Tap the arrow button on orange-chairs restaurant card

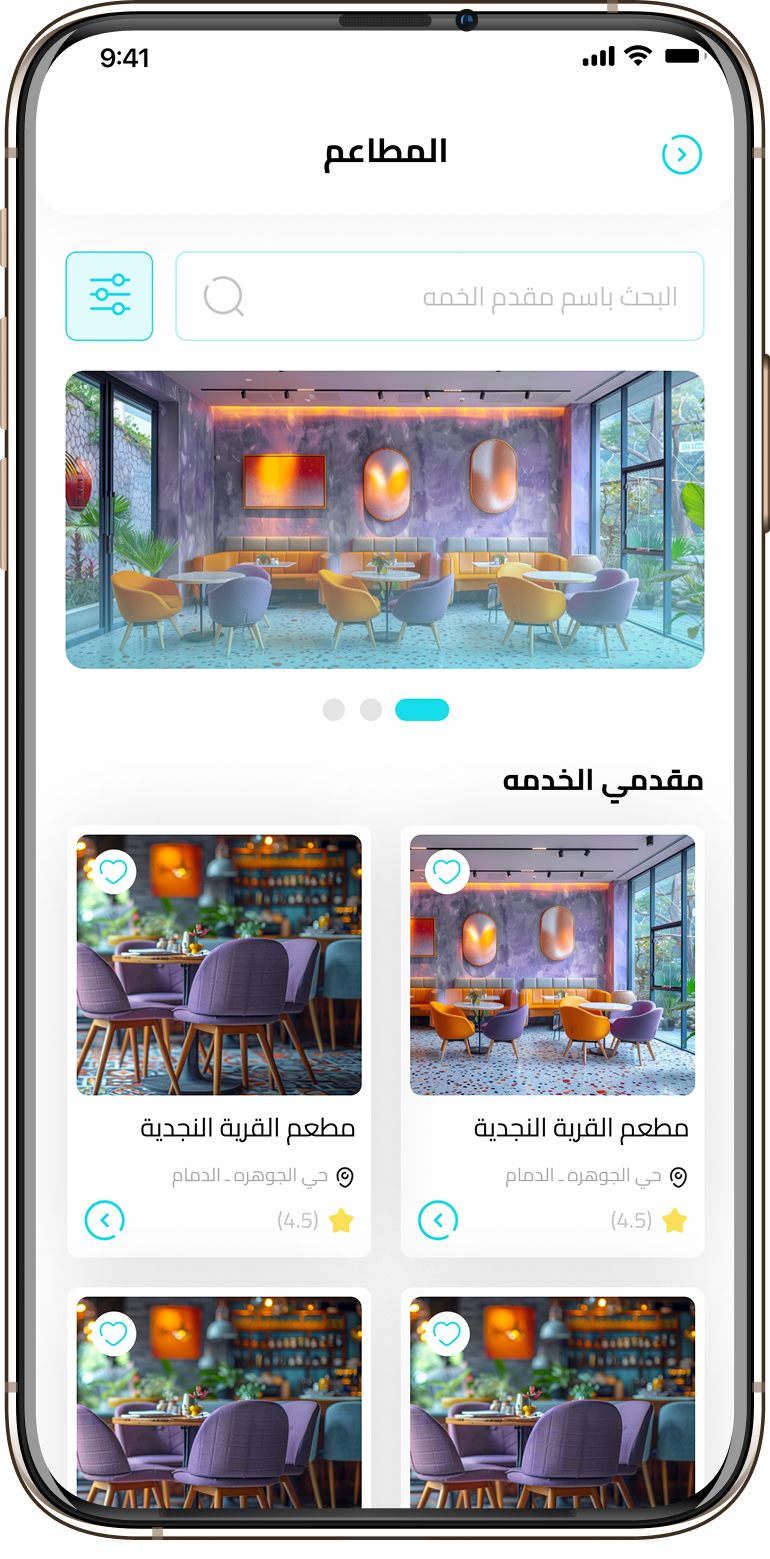438,1220
